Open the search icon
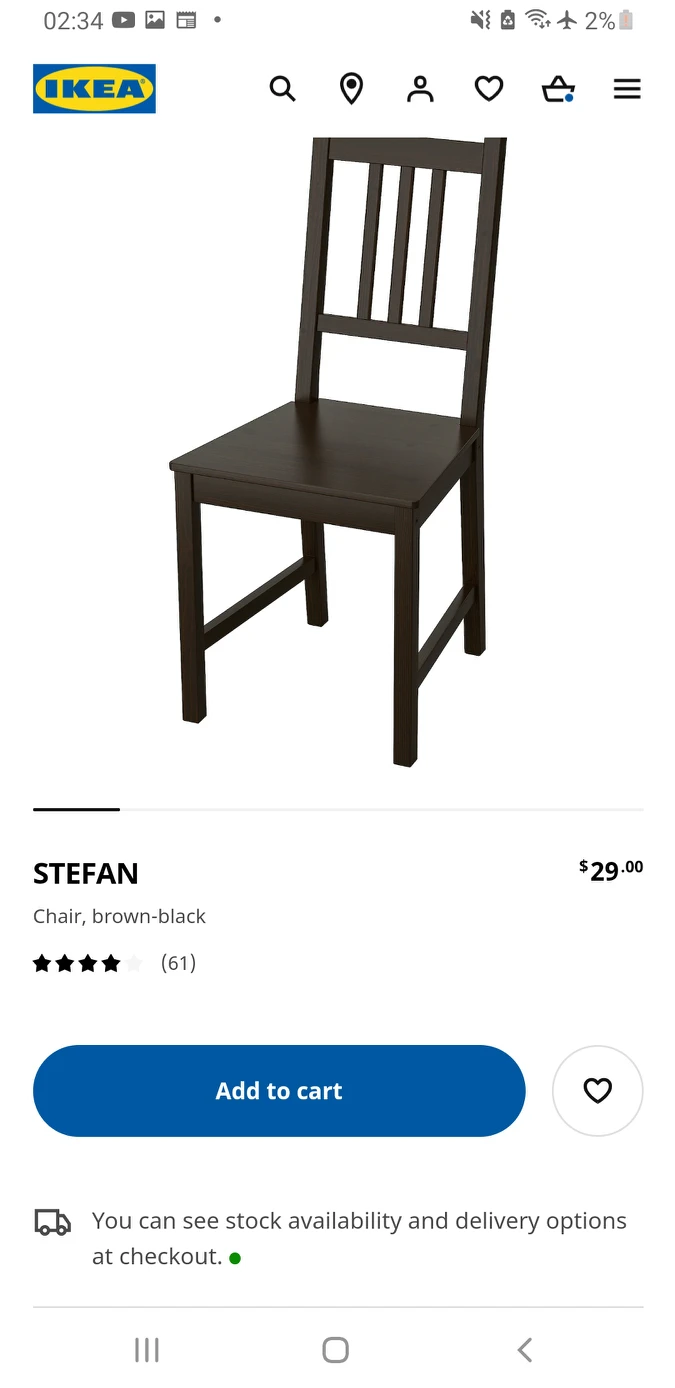Screen dimensions: 675x1388 [283, 90]
